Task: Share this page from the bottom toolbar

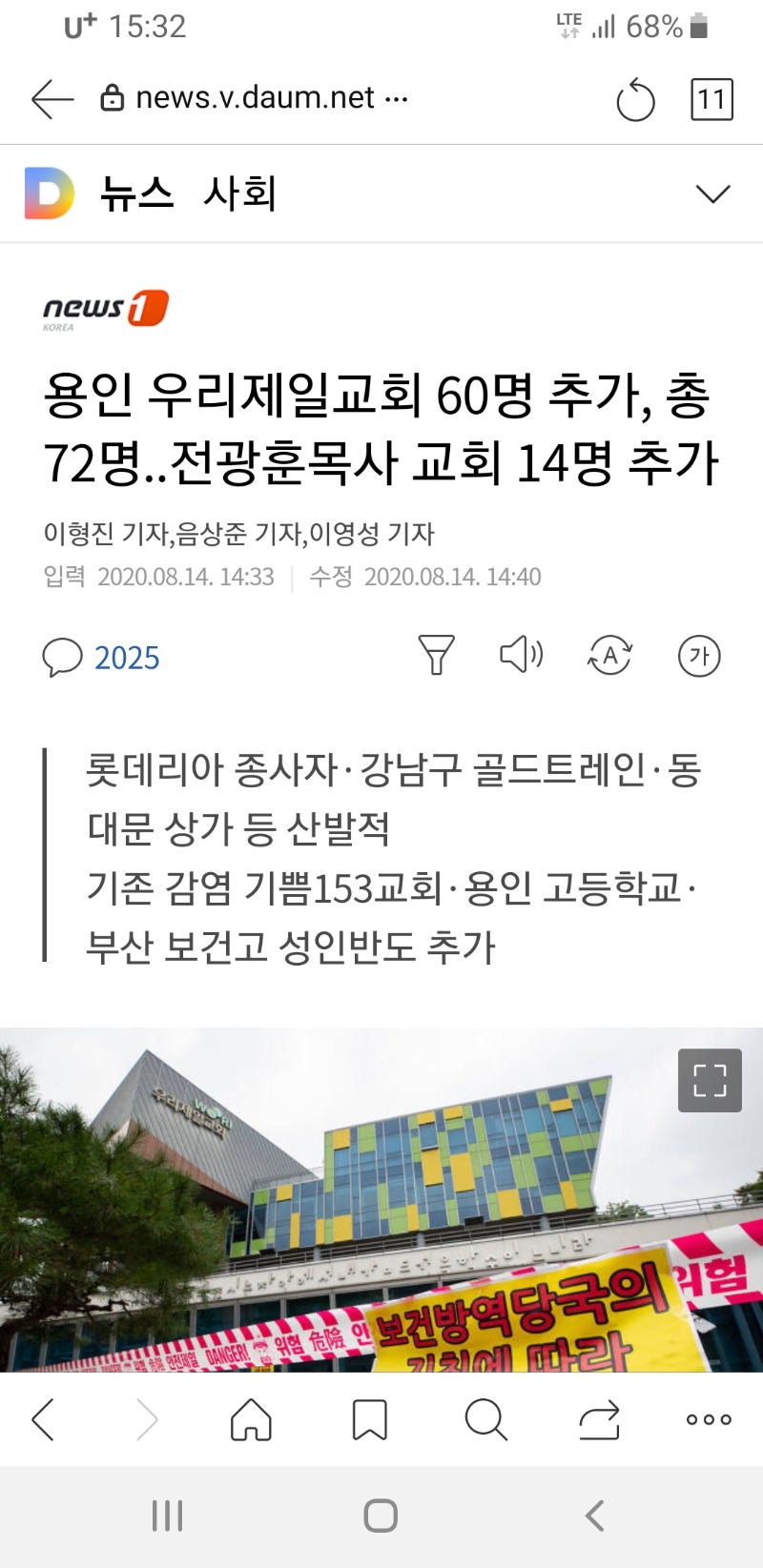Action: click(599, 1420)
